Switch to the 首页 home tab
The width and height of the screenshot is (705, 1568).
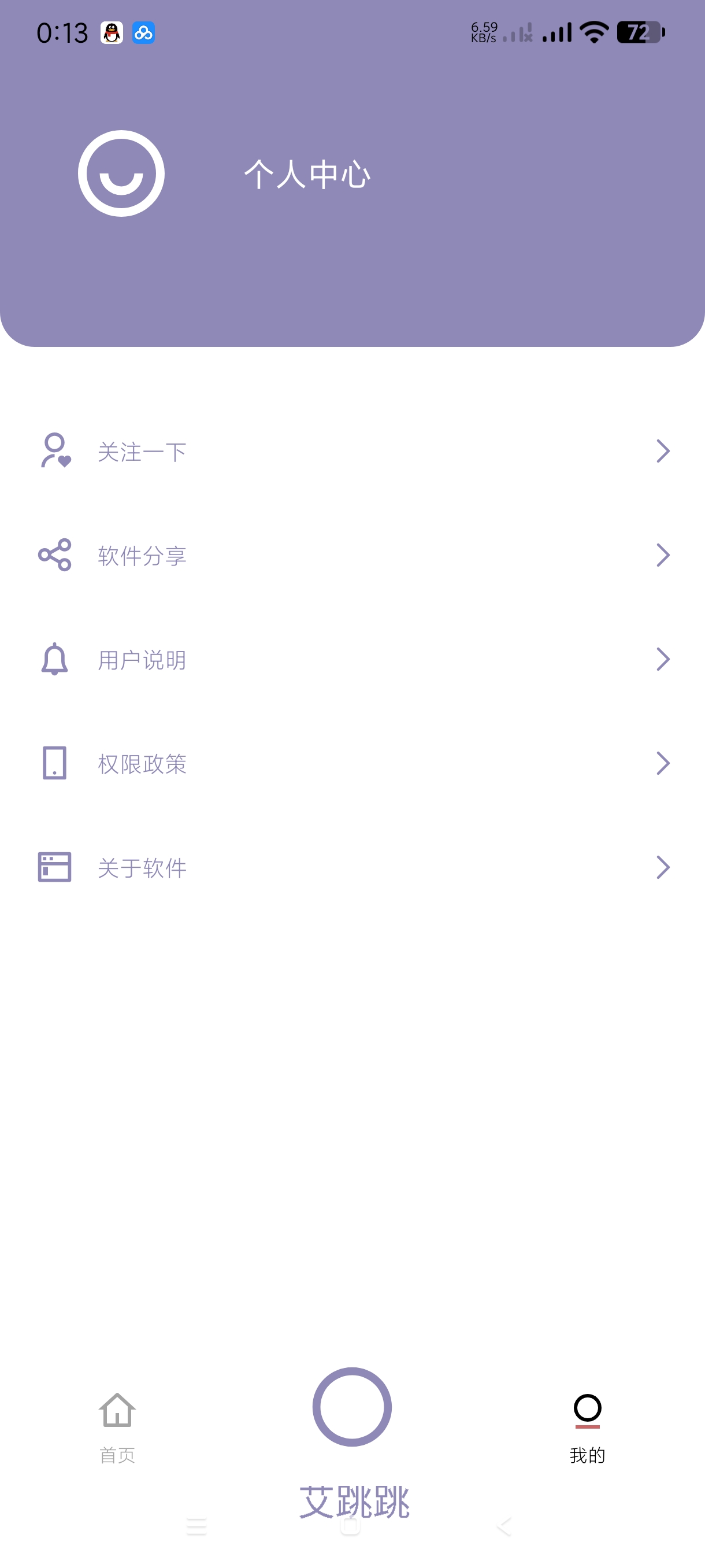(x=117, y=1426)
